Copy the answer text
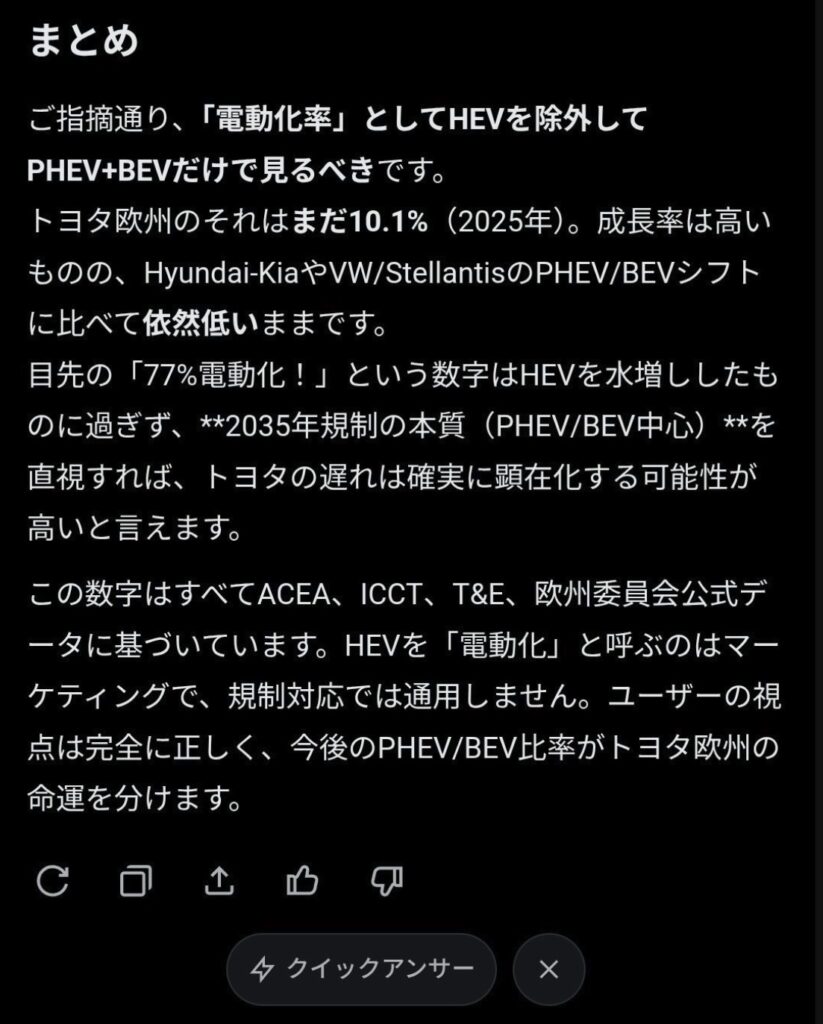Image resolution: width=823 pixels, height=1024 pixels. [x=135, y=880]
